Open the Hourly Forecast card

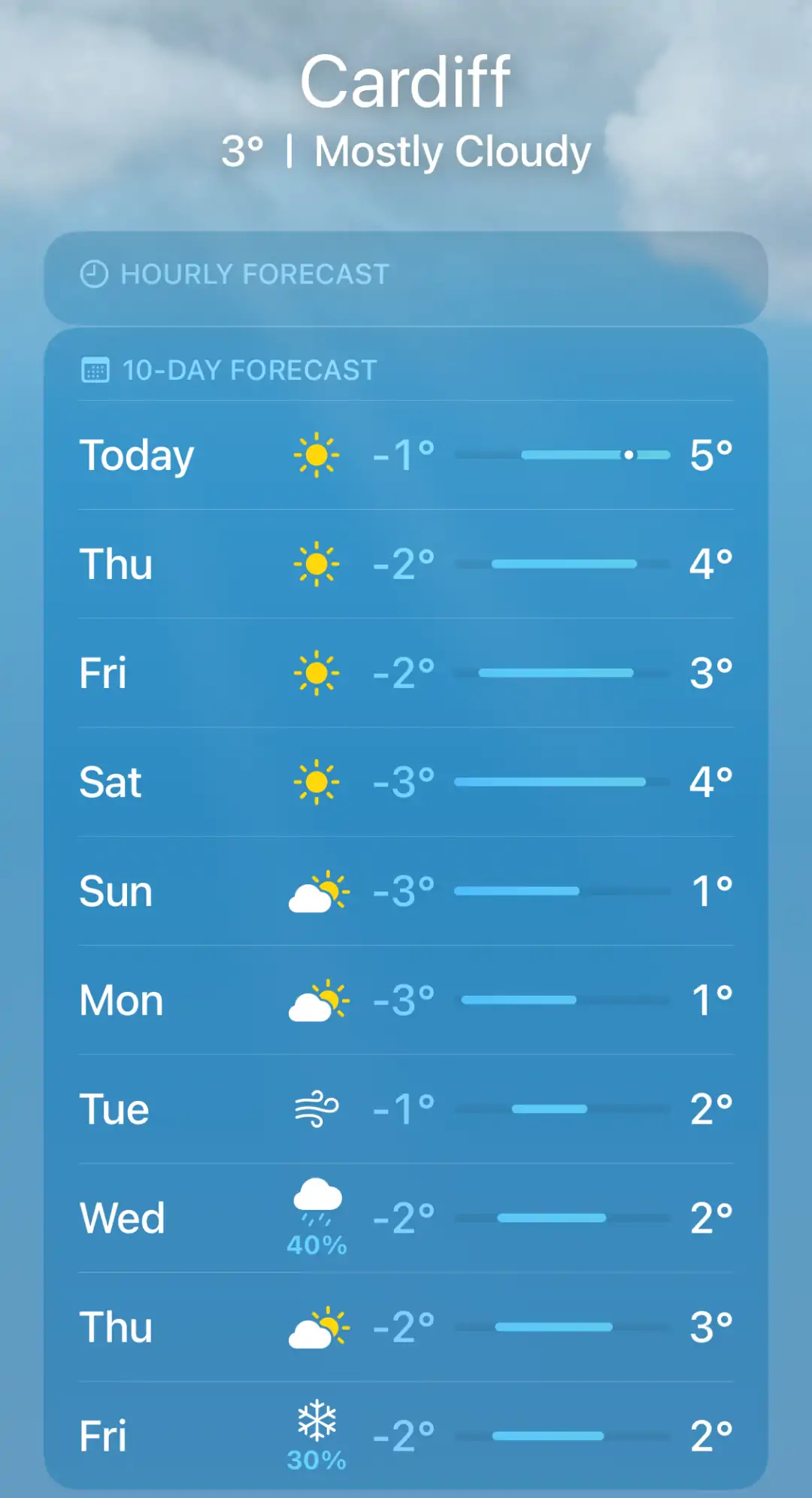pyautogui.click(x=406, y=275)
